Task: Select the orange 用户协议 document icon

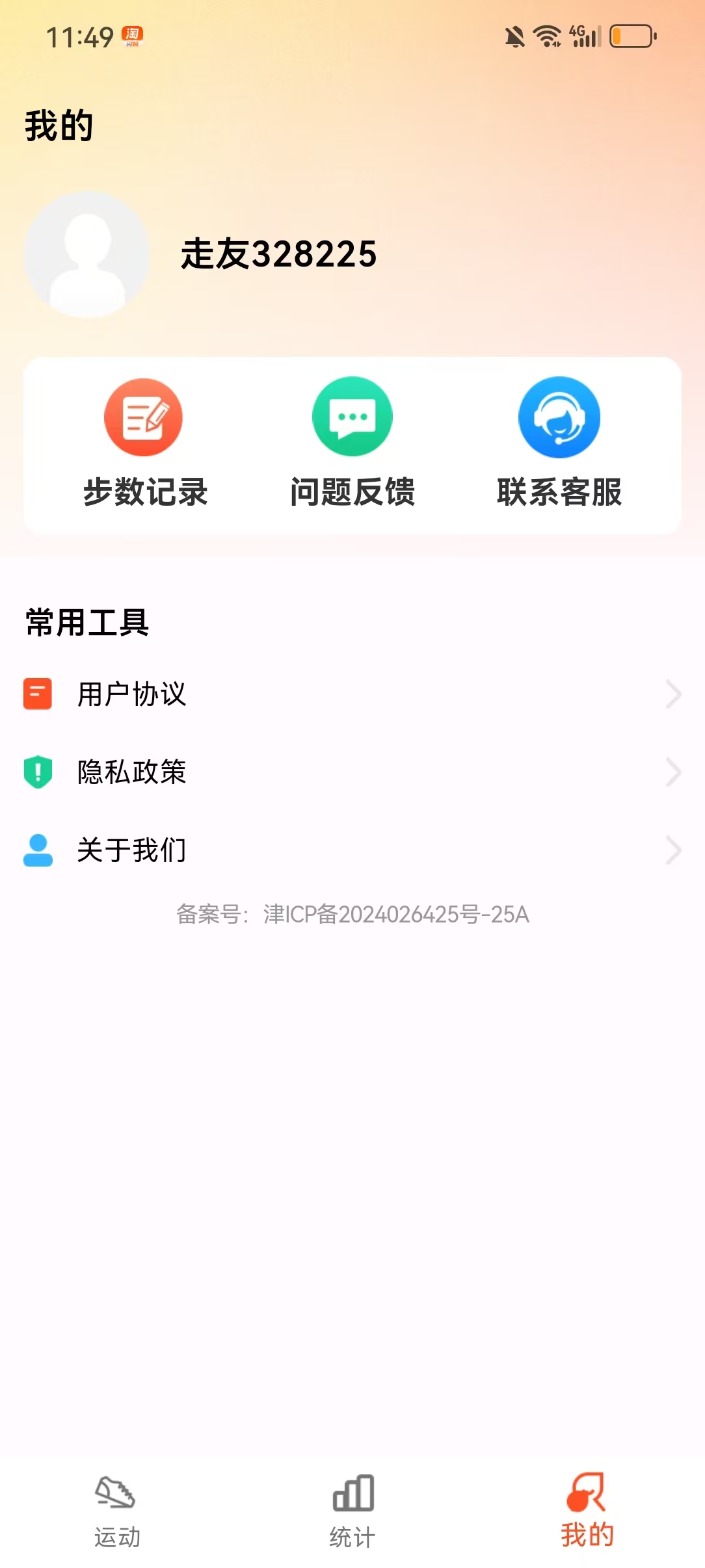Action: 37,695
